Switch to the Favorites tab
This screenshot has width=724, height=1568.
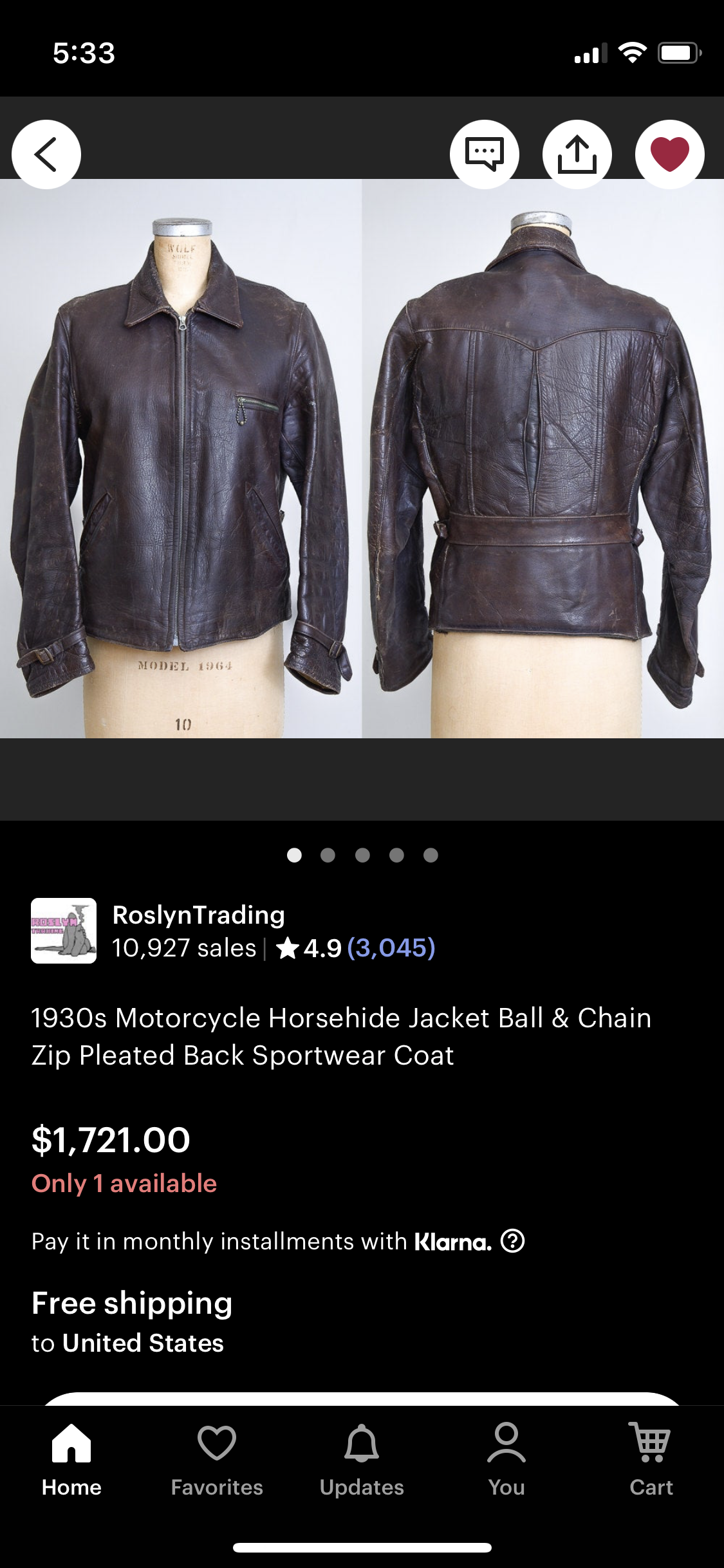point(217,1460)
